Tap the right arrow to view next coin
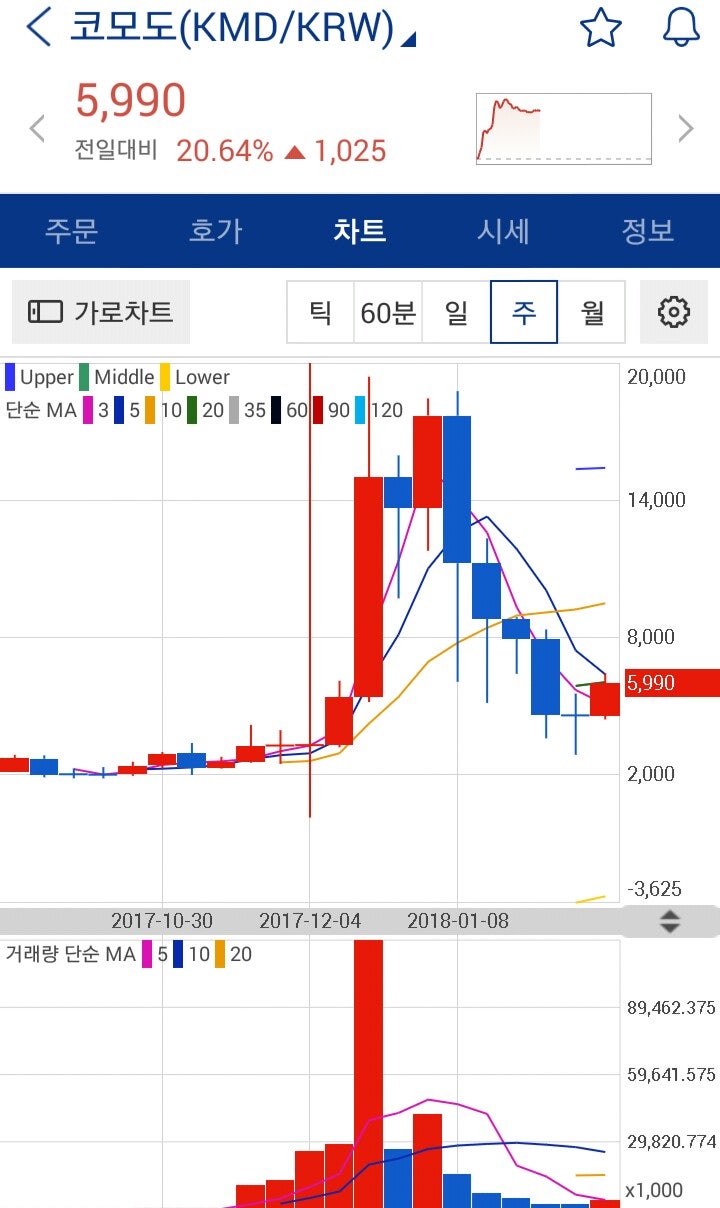 (686, 128)
